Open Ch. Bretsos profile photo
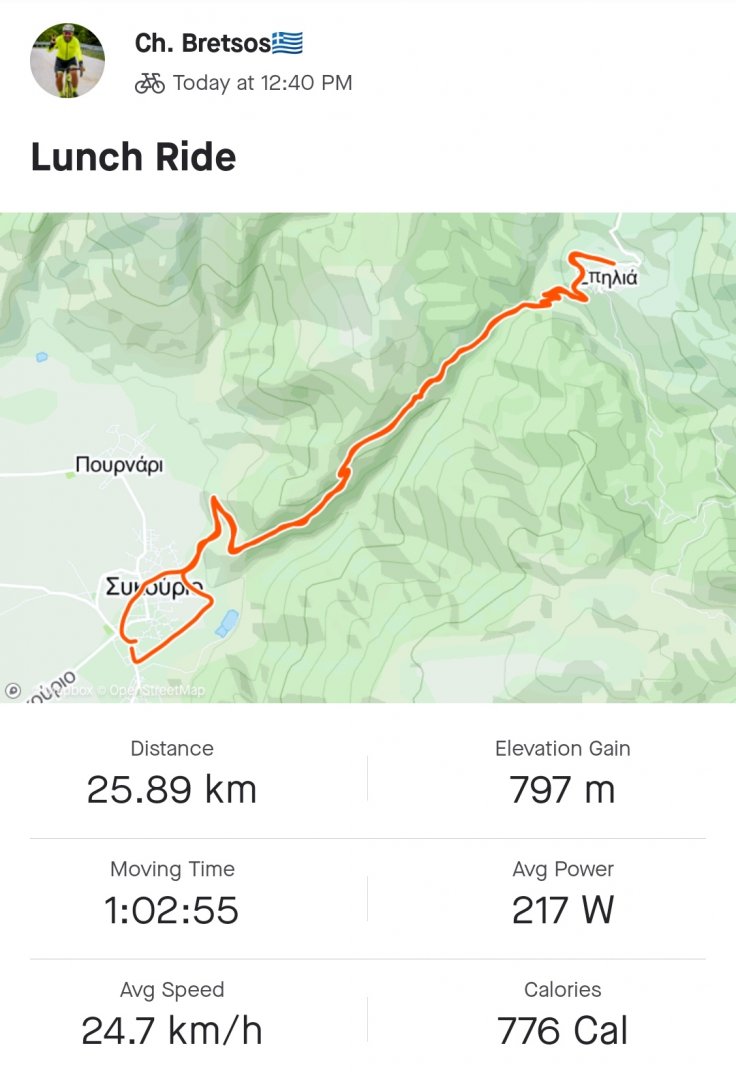736x1080 pixels. [x=68, y=60]
